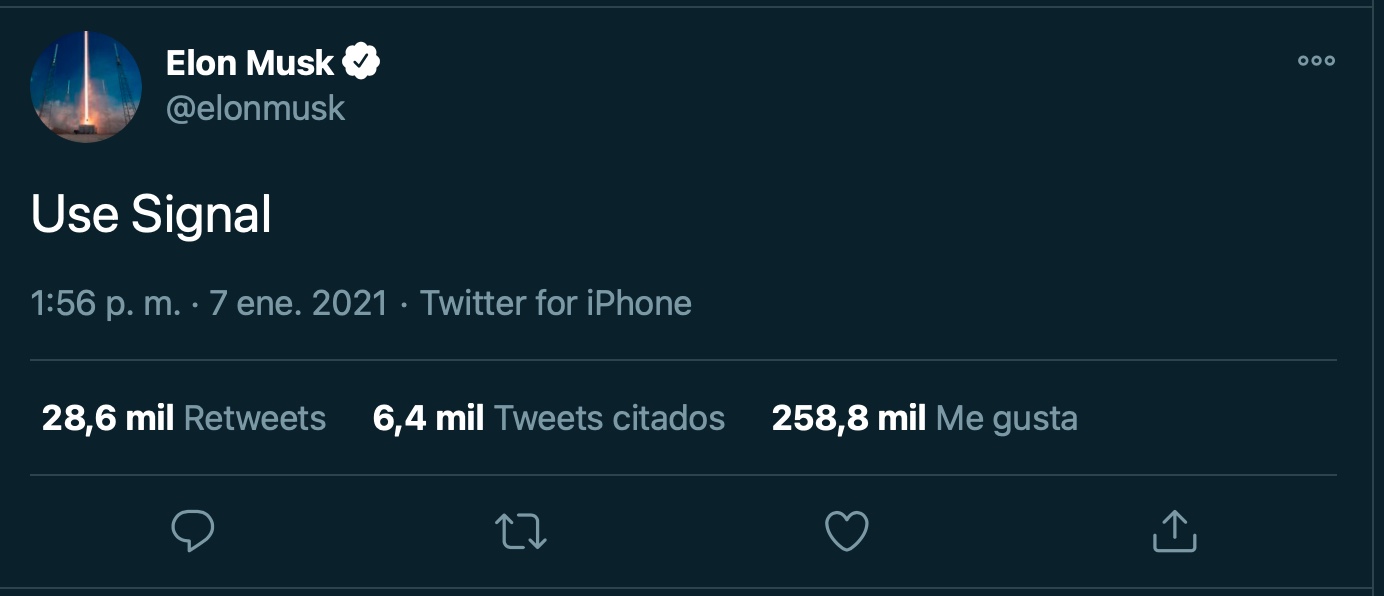Retweet the Use Signal tweet
Viewport: 1384px width, 596px height.
click(x=521, y=531)
